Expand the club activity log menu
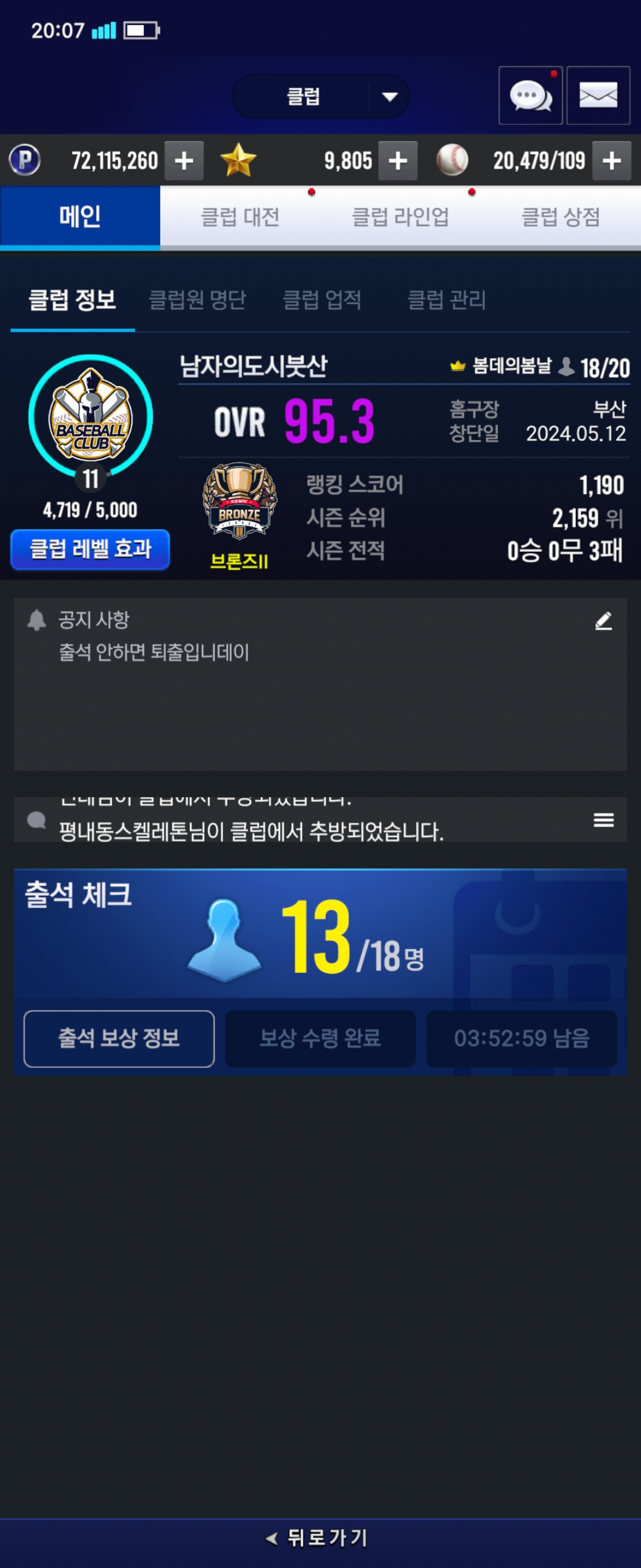The image size is (641, 1568). [603, 820]
